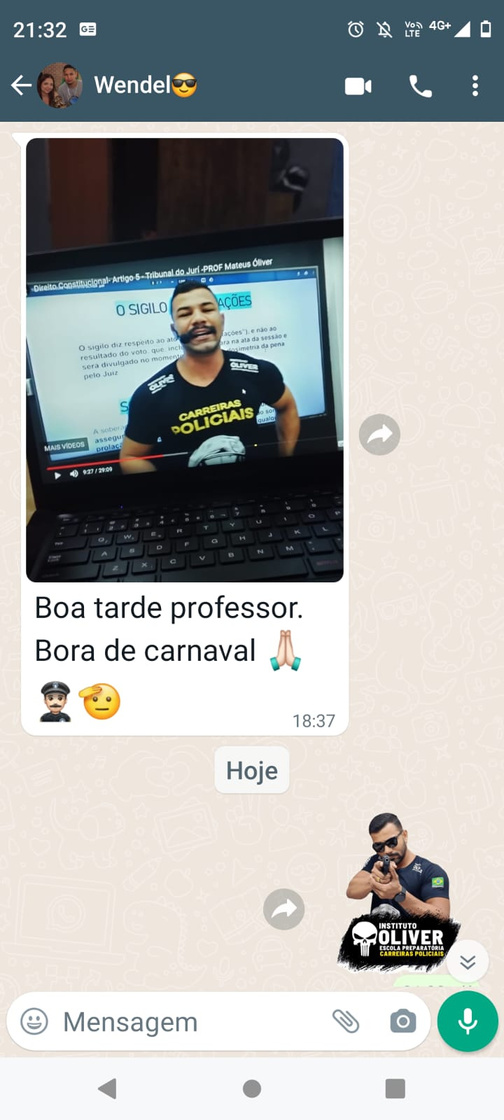The height and width of the screenshot is (1120, 504).
Task: Open the Instituto Oliver sticker
Action: [x=399, y=891]
